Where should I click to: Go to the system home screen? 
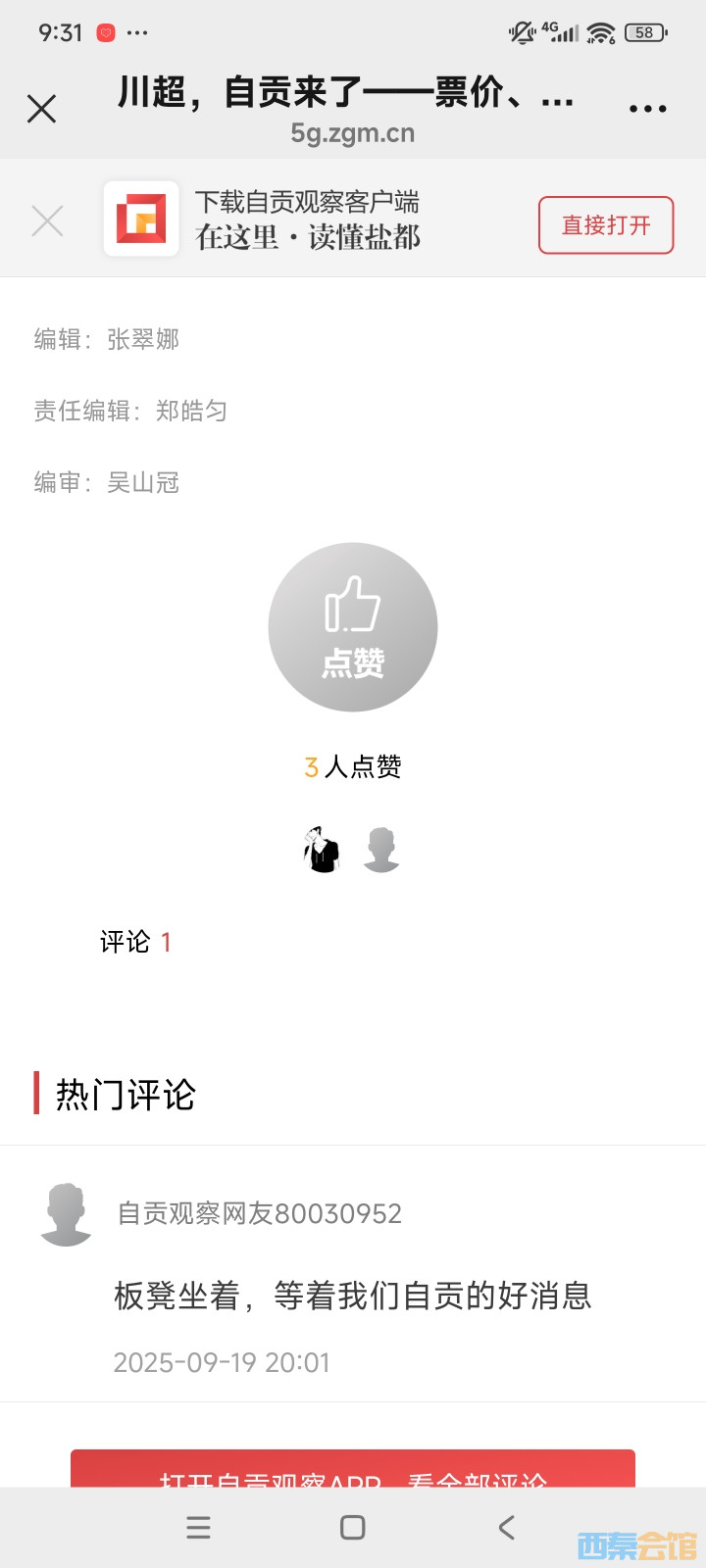(x=353, y=1527)
